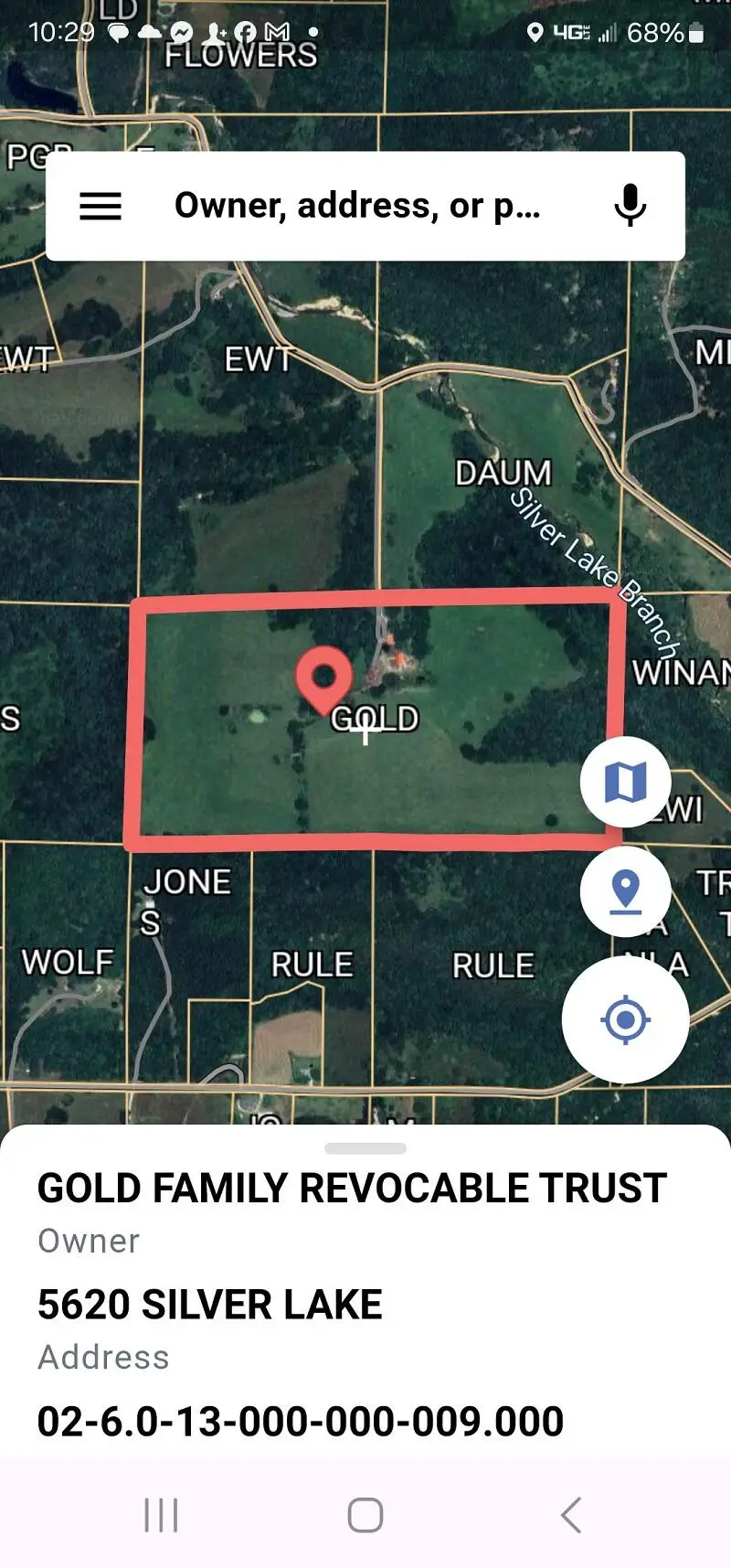Open the basemap layers selector icon
Image resolution: width=731 pixels, height=1568 pixels.
tap(625, 780)
